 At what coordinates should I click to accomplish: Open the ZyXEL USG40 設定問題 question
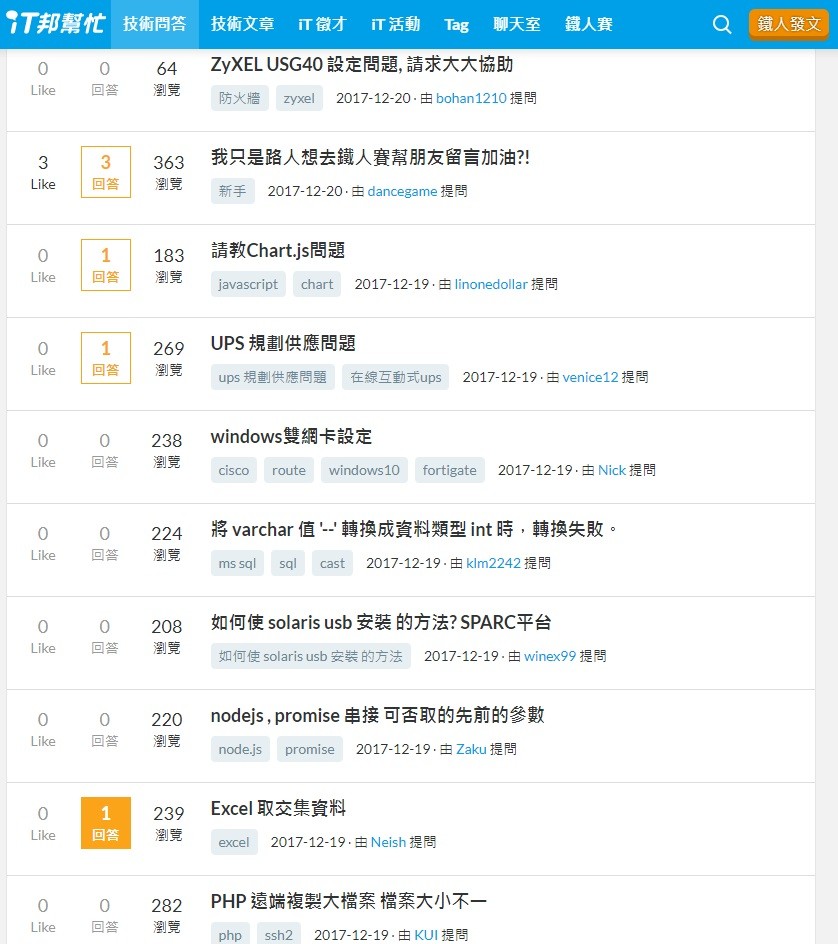[x=362, y=65]
